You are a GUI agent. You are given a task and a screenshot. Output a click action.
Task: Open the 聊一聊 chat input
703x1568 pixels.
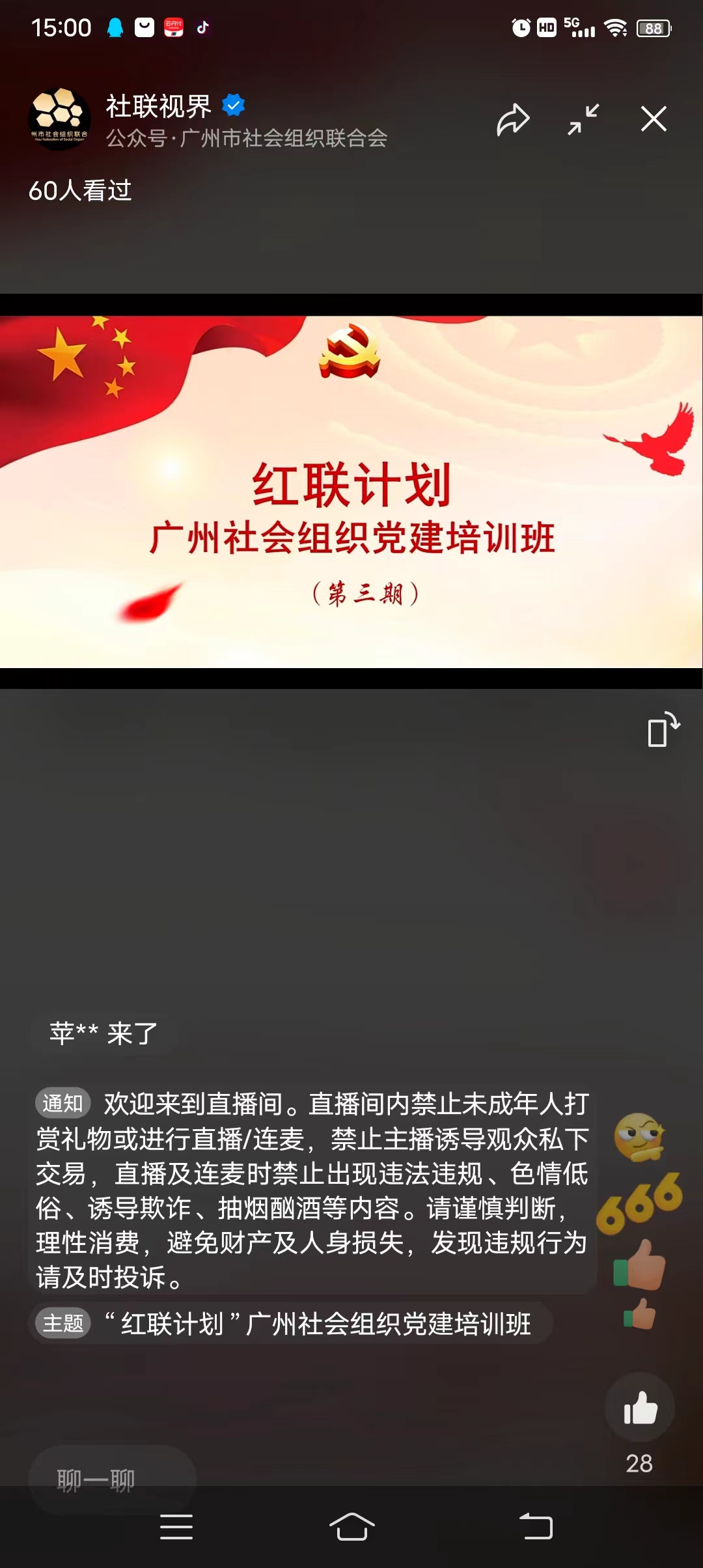pyautogui.click(x=111, y=1480)
